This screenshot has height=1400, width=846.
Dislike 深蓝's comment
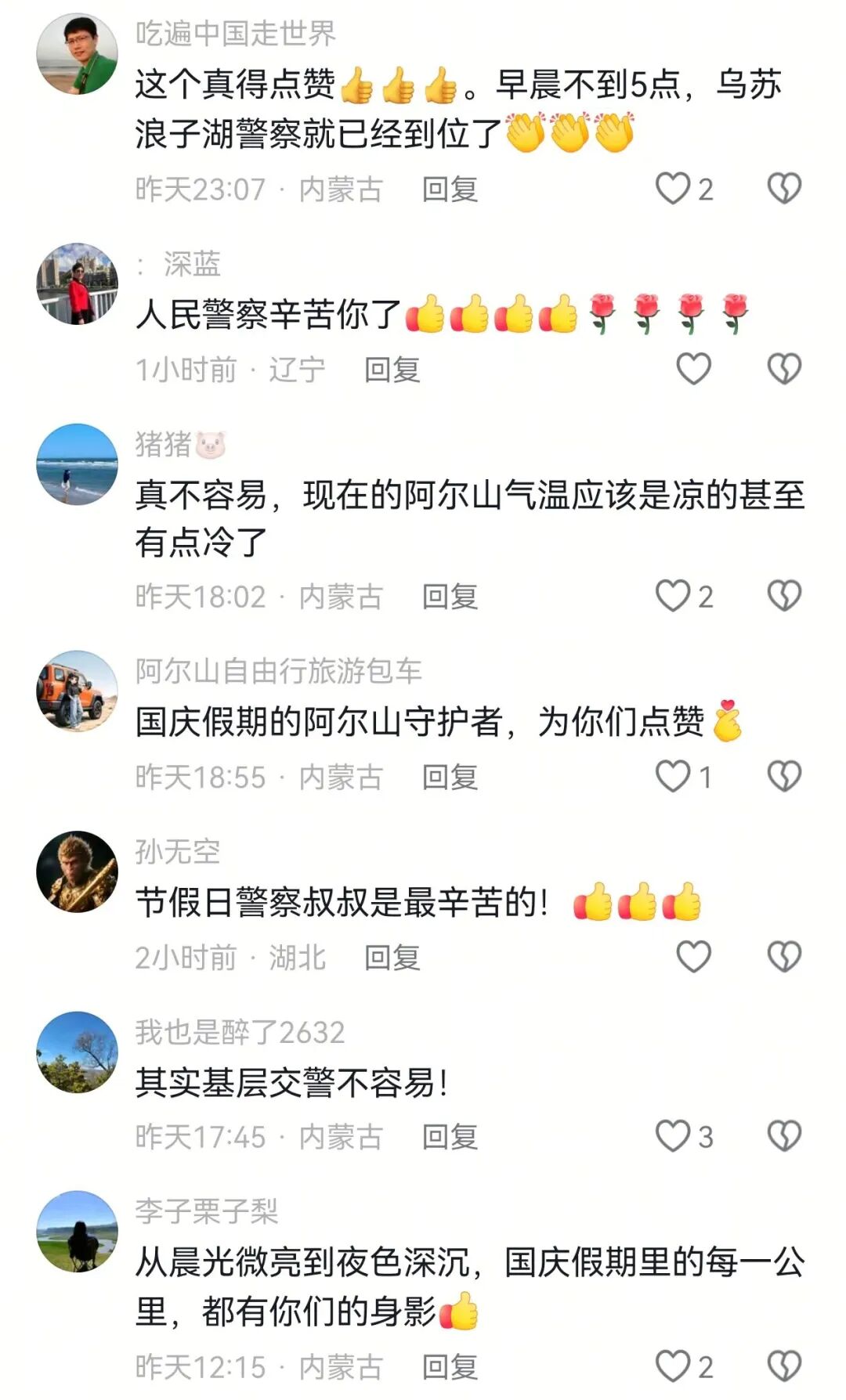point(783,369)
